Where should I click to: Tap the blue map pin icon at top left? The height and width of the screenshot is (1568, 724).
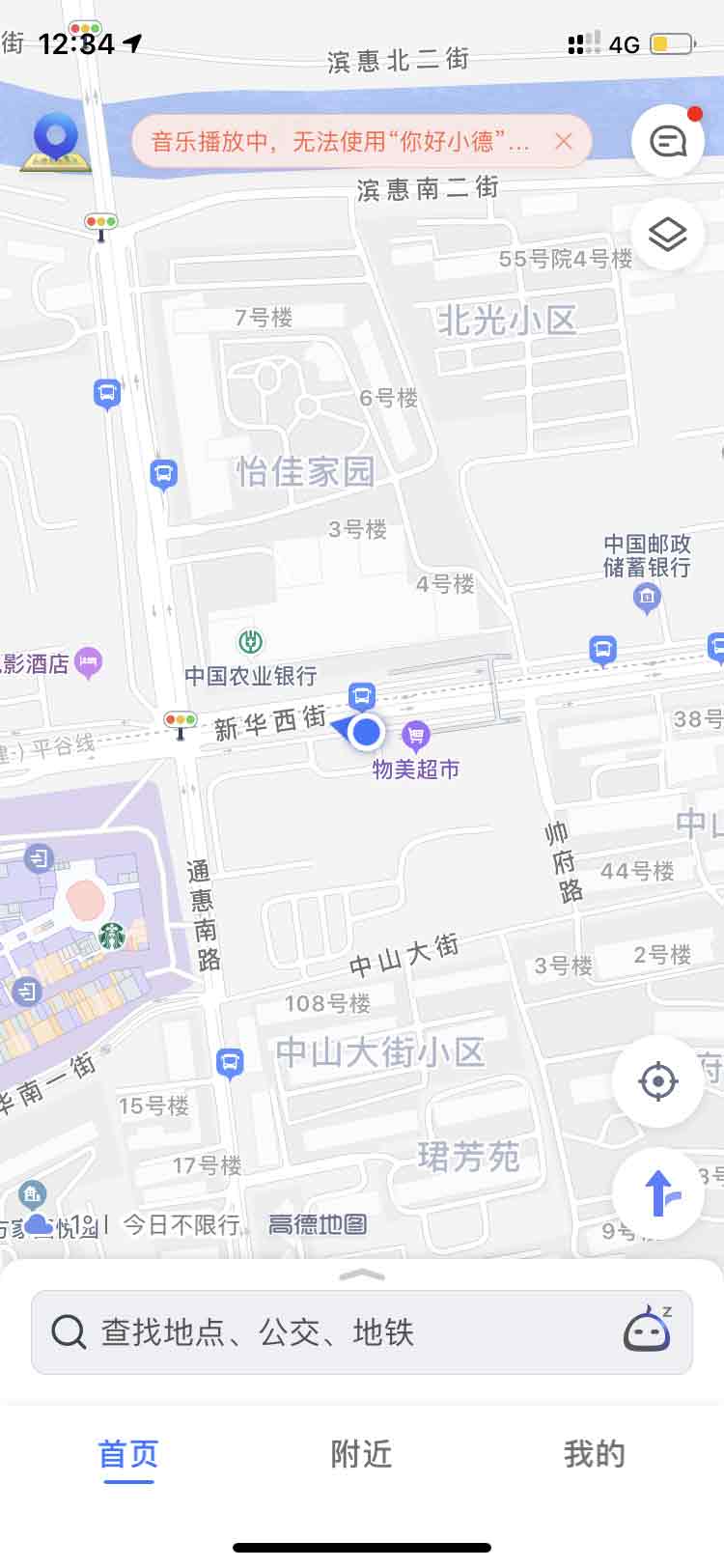click(x=56, y=140)
